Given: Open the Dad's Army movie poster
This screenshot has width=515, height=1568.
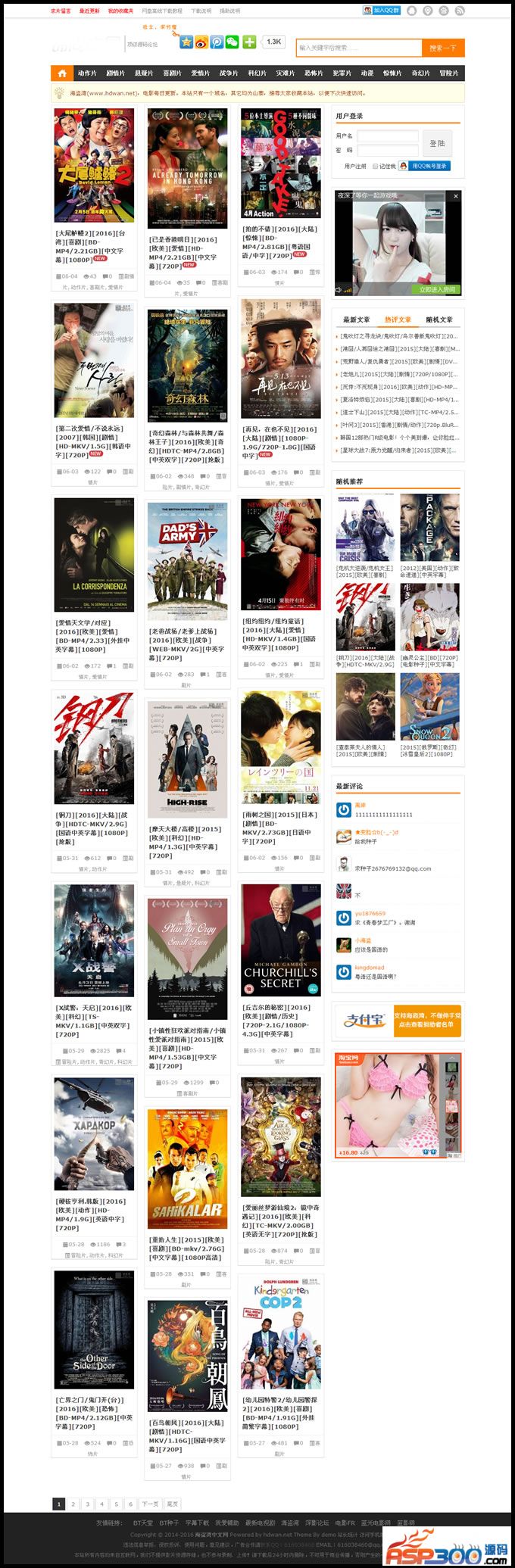Looking at the screenshot, I should pos(187,562).
